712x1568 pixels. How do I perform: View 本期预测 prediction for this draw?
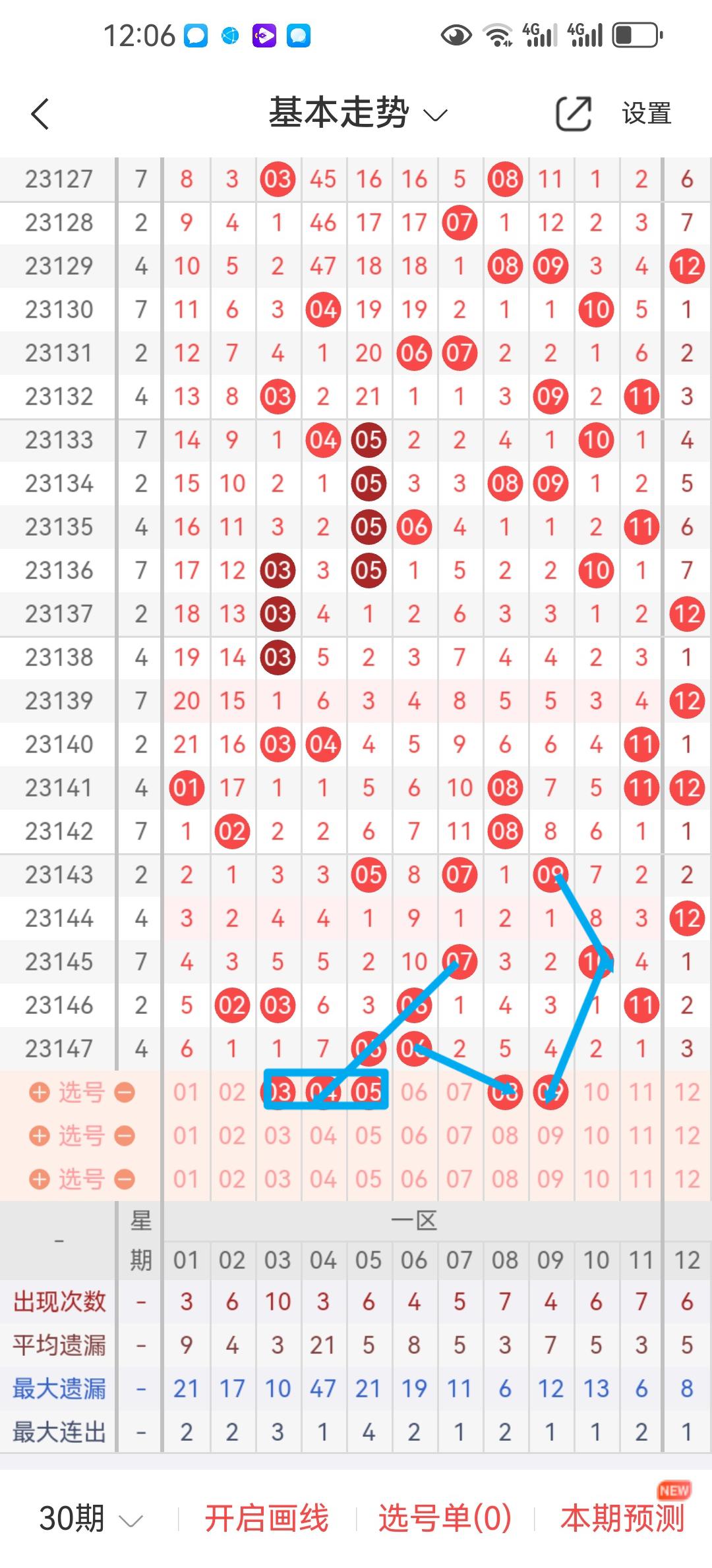(622, 1519)
